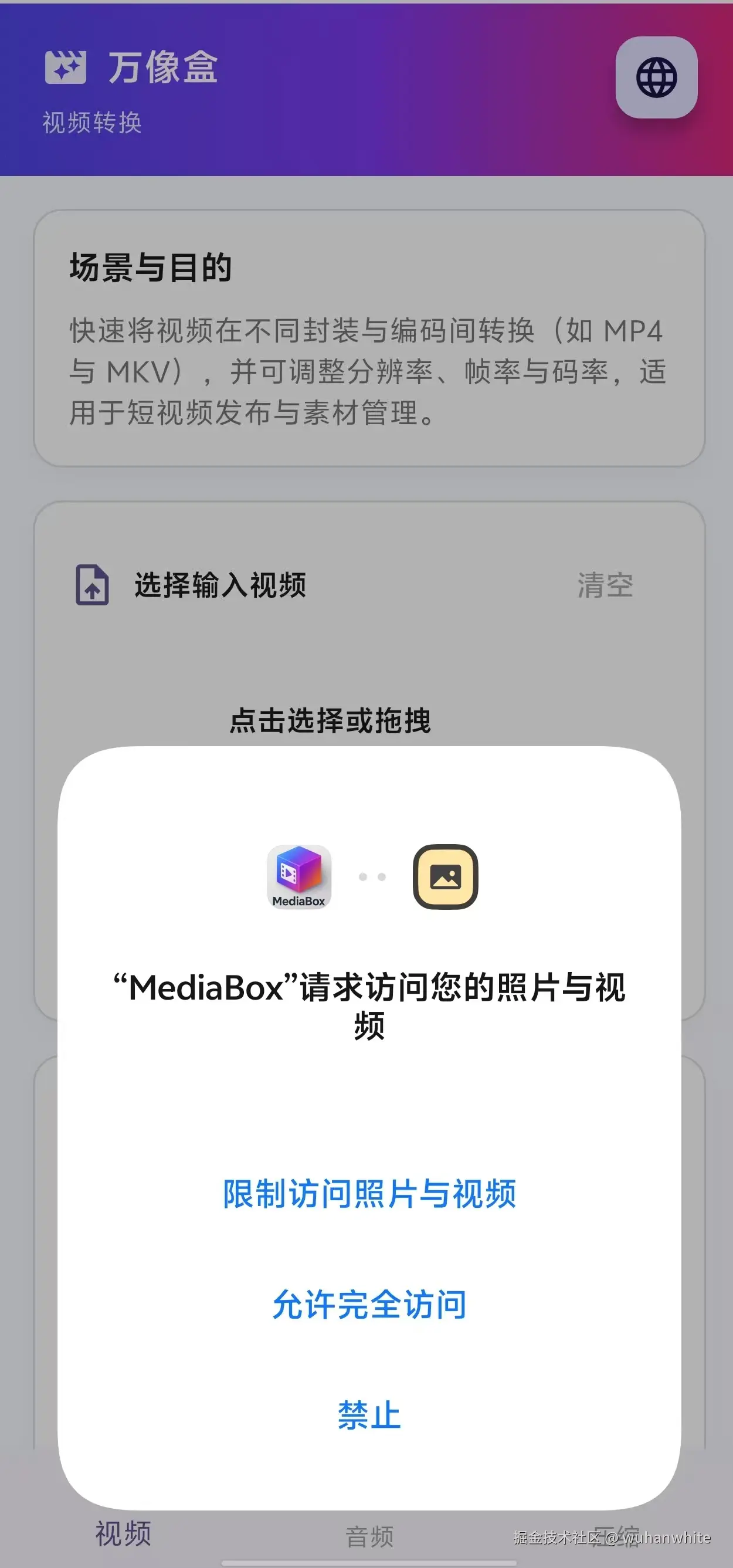Tap the MediaBox app icon in the dialog
Viewport: 733px width, 1568px height.
298,876
